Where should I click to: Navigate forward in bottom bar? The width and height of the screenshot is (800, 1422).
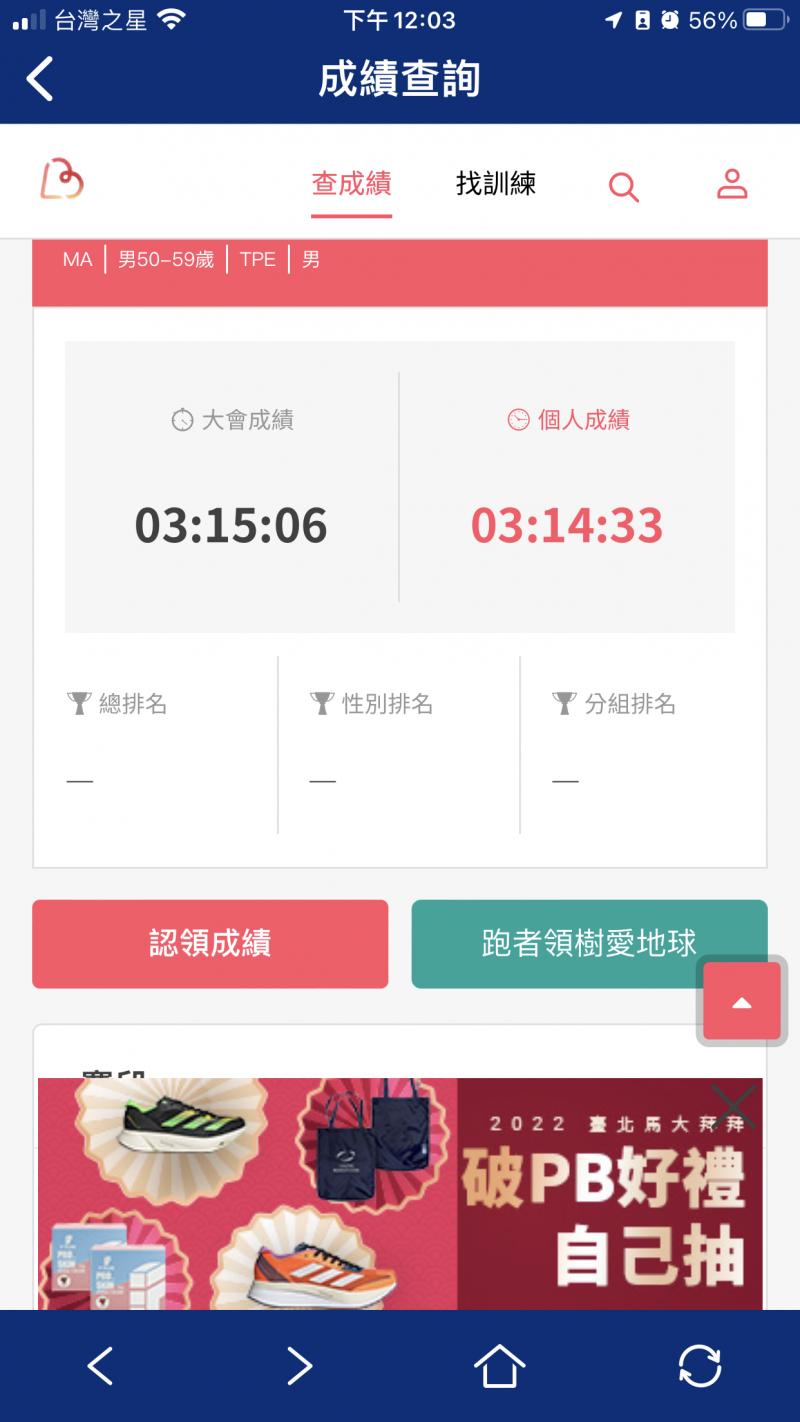299,1365
